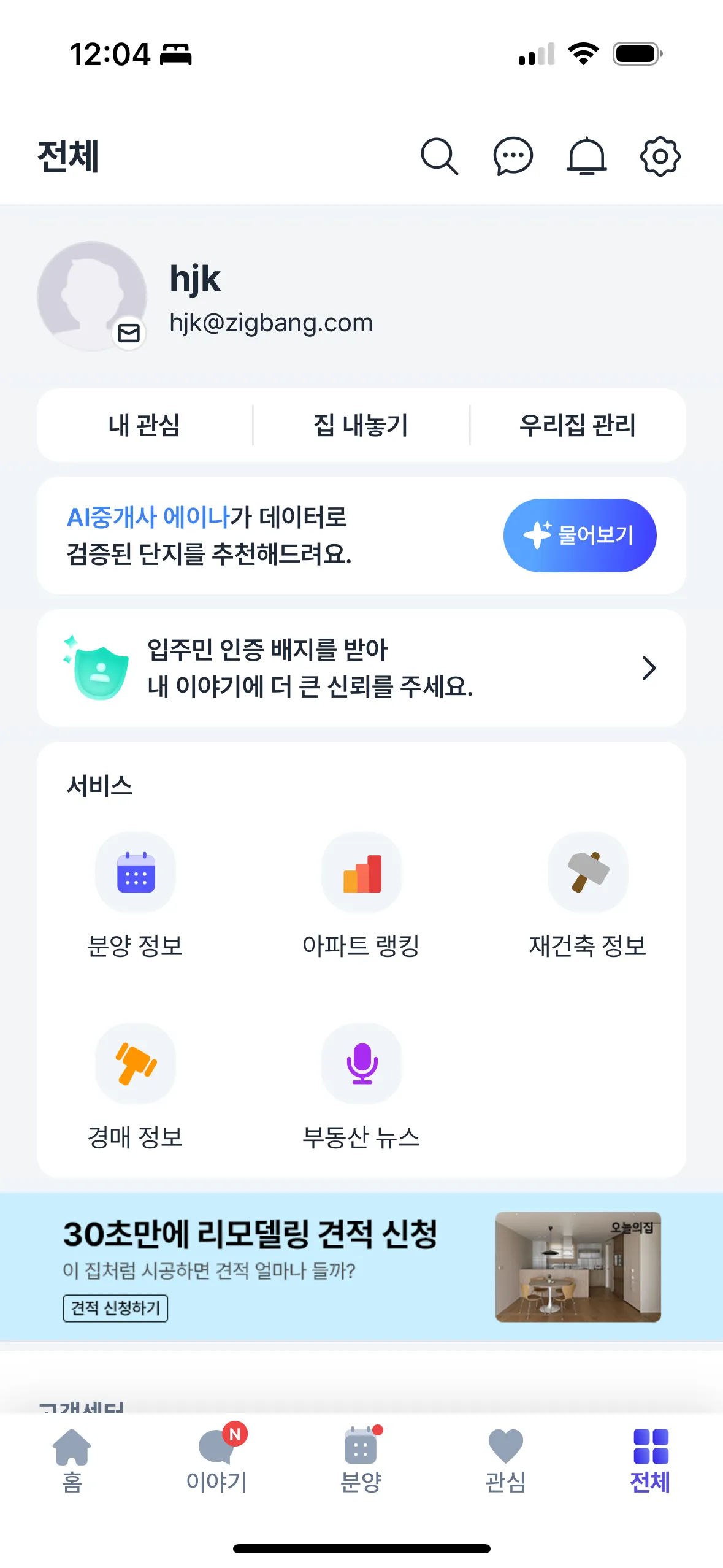
Task: Open the notifications bell
Action: (586, 156)
